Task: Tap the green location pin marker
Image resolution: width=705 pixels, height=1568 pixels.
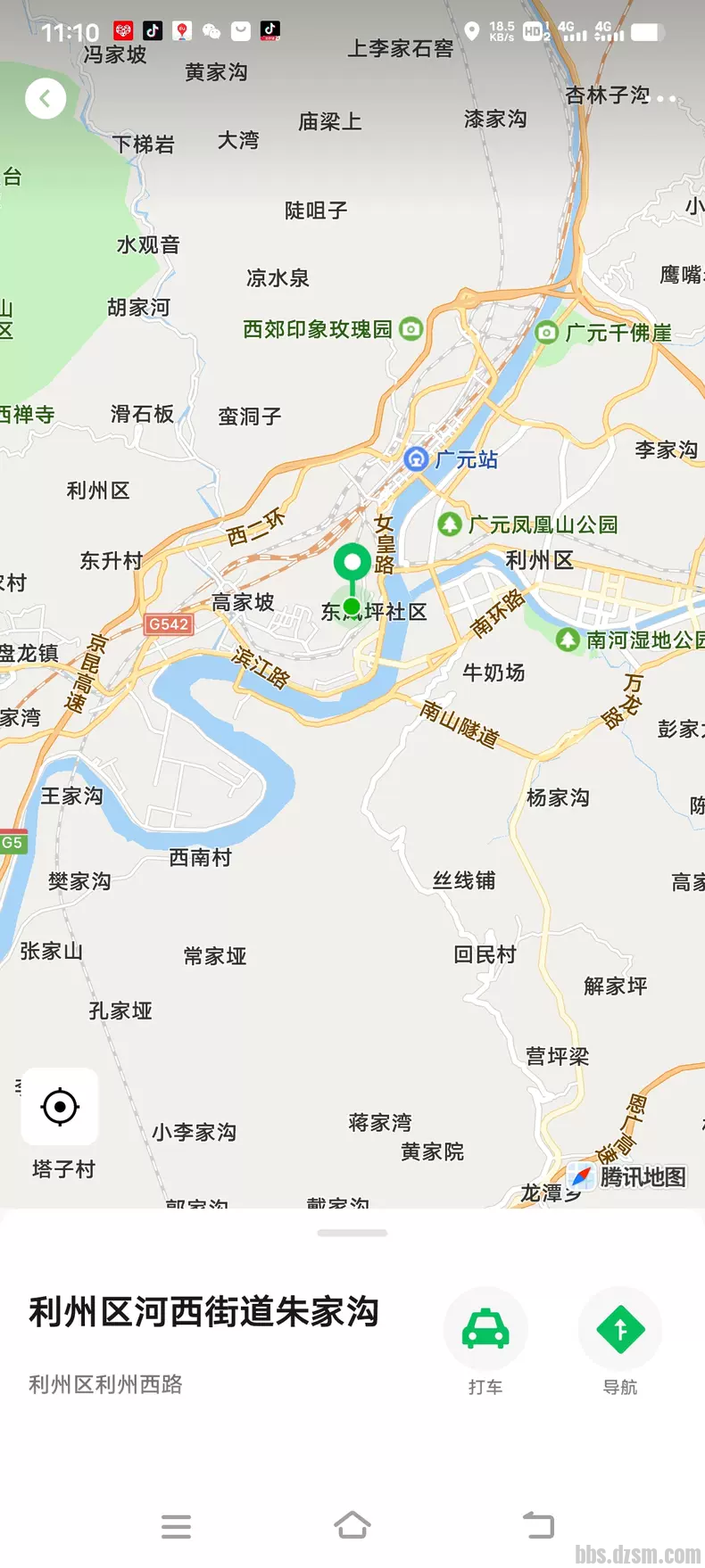Action: 352,565
